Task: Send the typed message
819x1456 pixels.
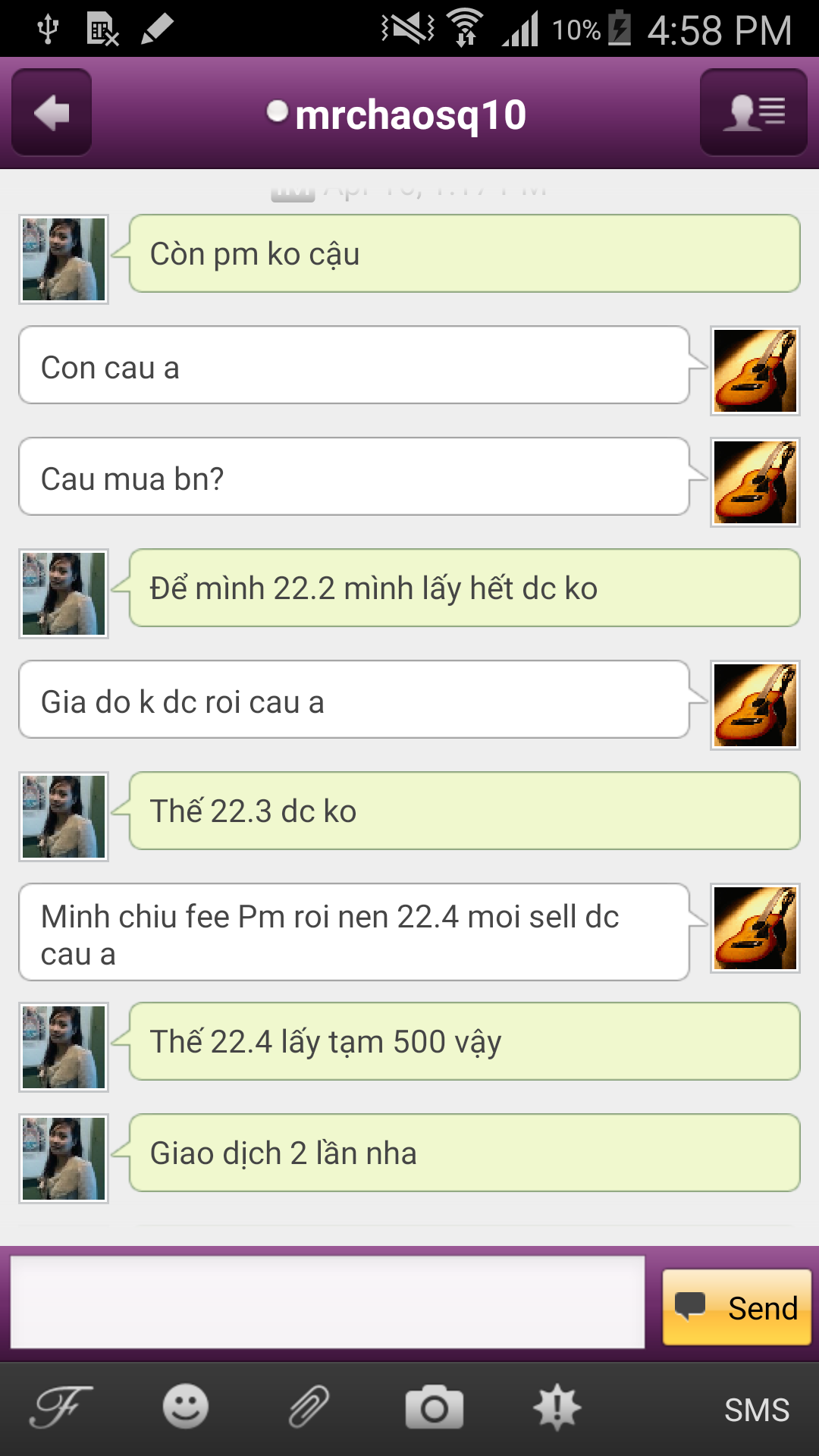Action: (736, 1307)
